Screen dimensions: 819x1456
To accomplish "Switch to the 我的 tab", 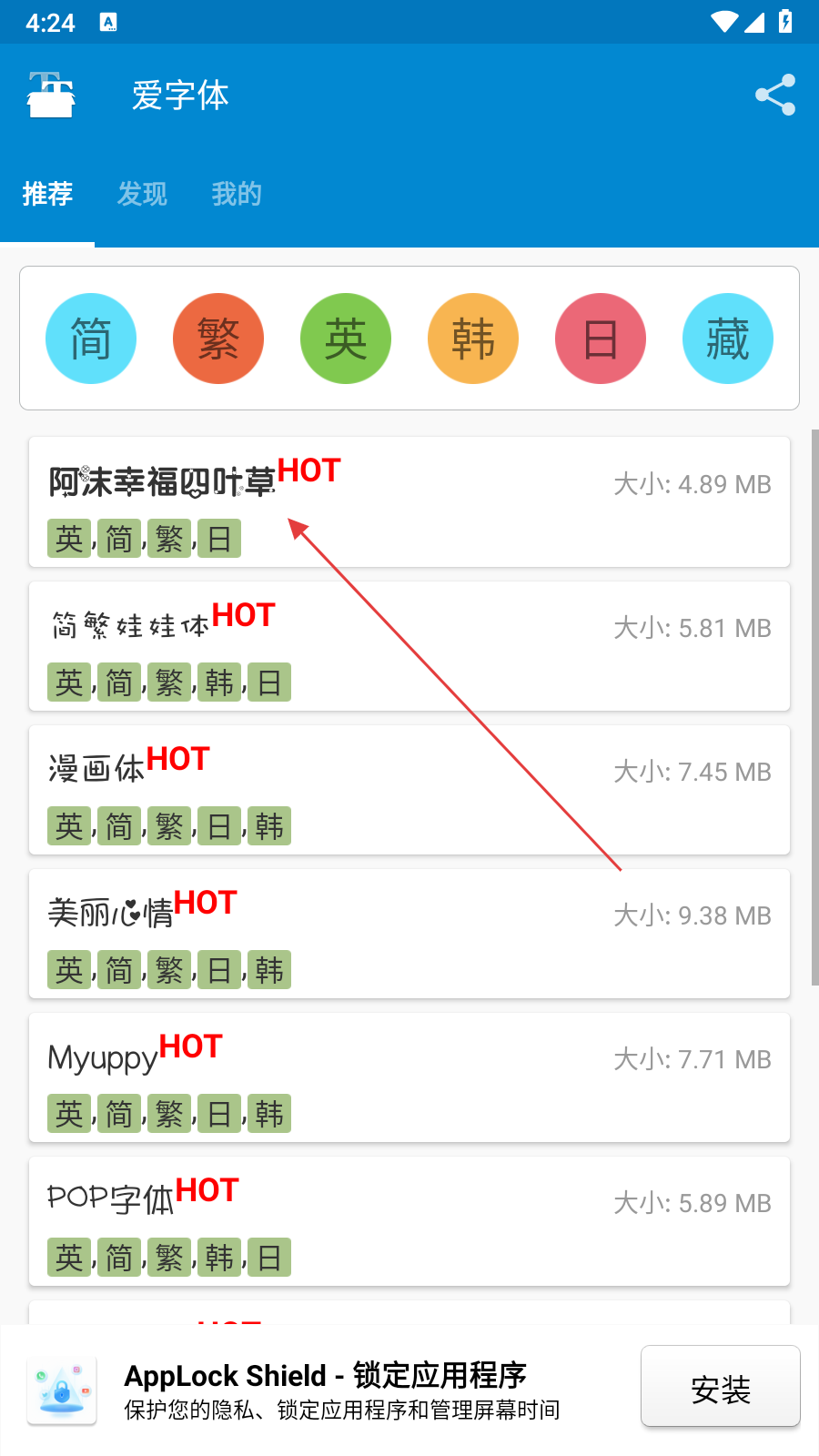I will tap(237, 194).
